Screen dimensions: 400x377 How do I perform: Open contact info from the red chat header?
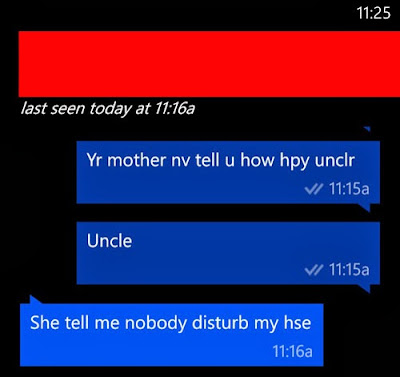click(x=209, y=64)
